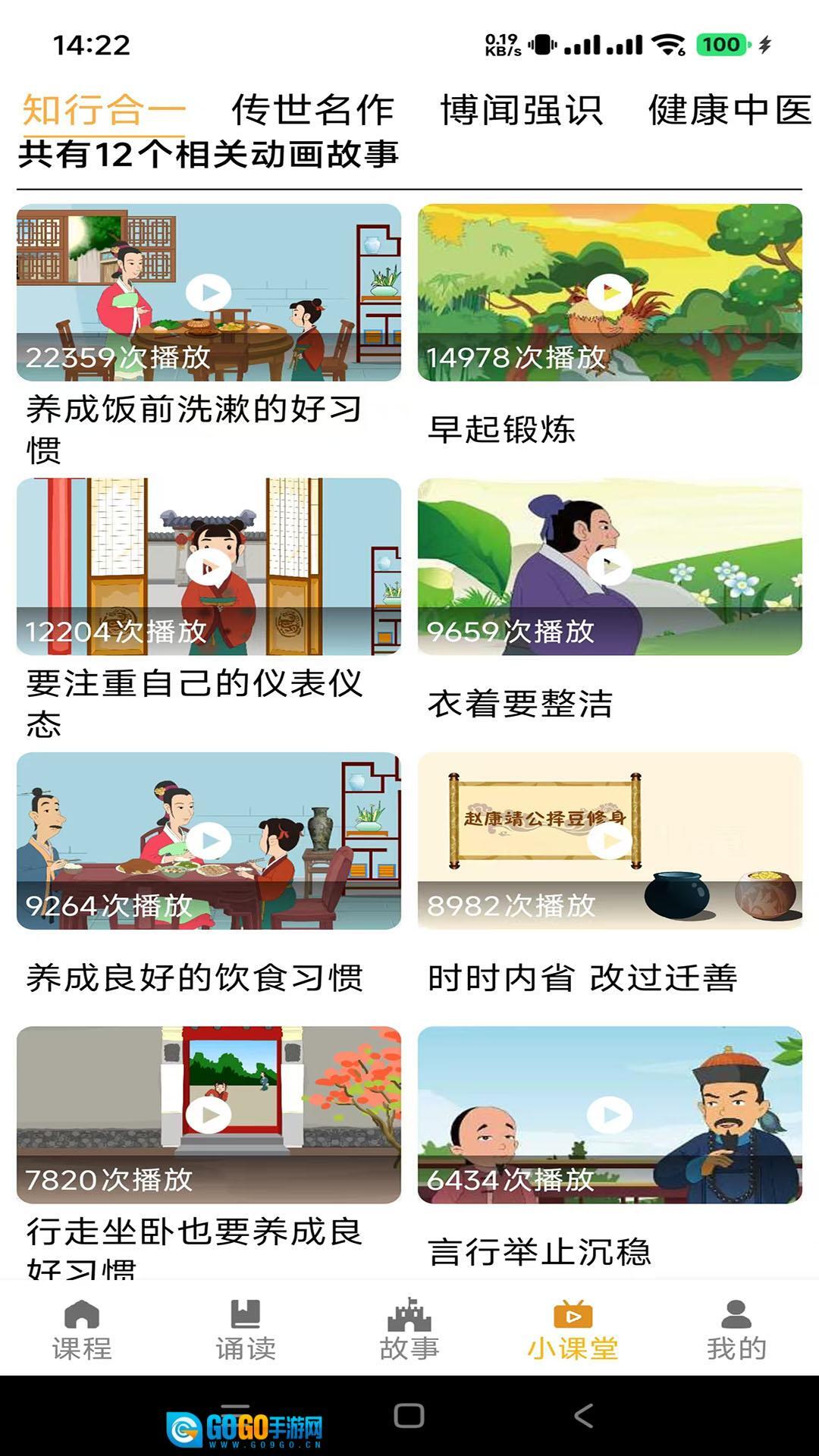Screen dimensions: 819x1456
Task: Go back using the system back button
Action: (583, 1415)
